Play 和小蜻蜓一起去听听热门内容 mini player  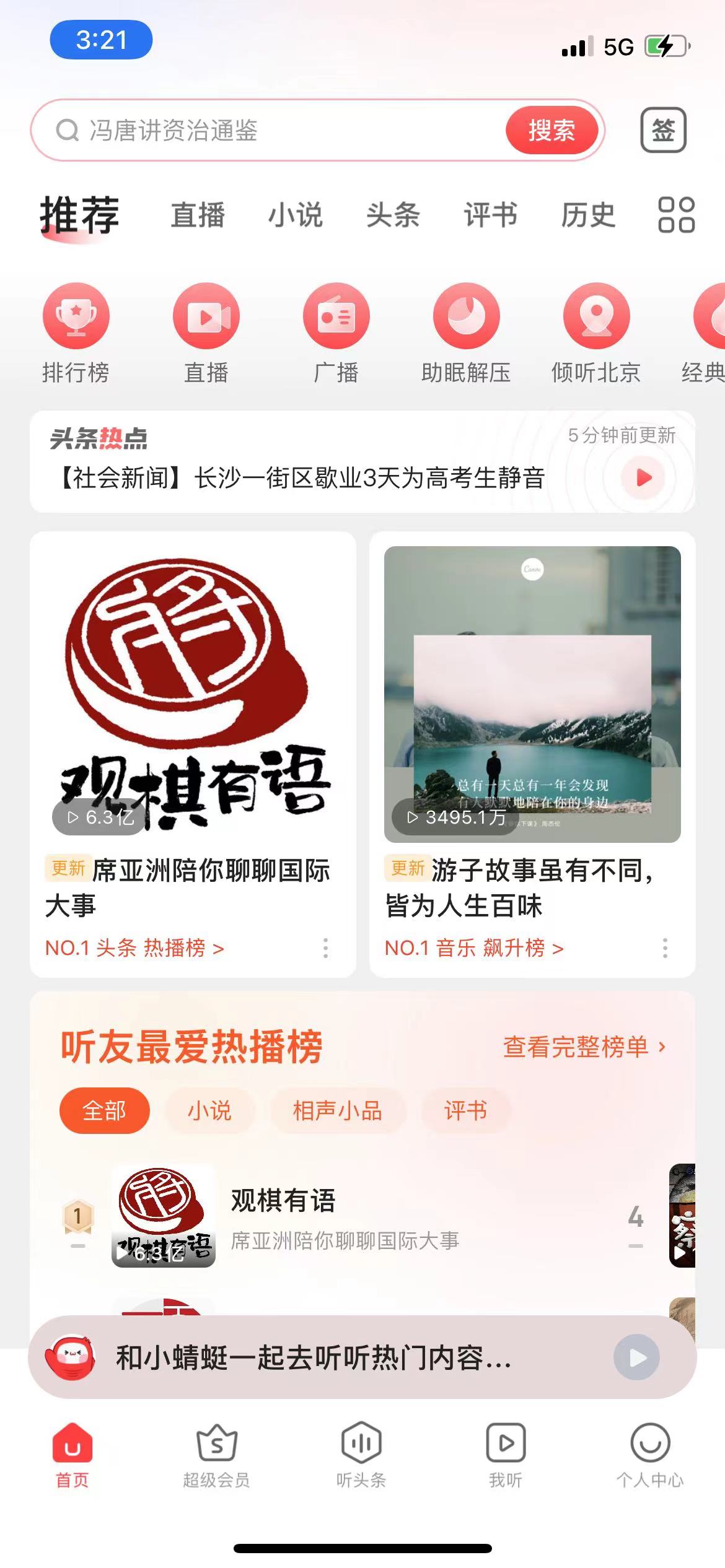tap(636, 1357)
